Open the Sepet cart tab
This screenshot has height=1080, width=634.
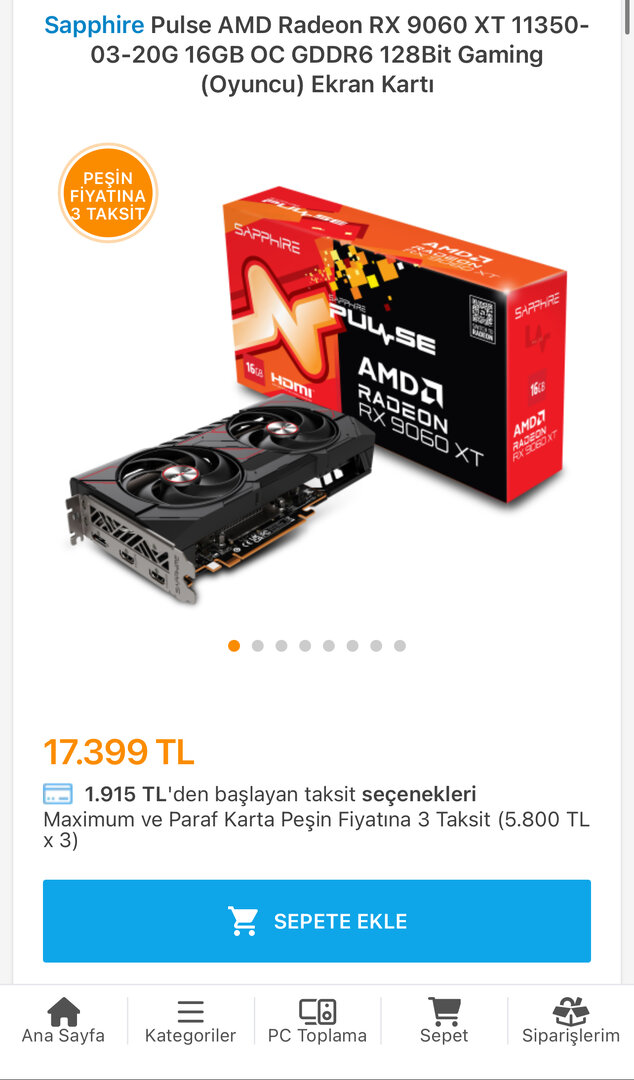click(x=443, y=1021)
